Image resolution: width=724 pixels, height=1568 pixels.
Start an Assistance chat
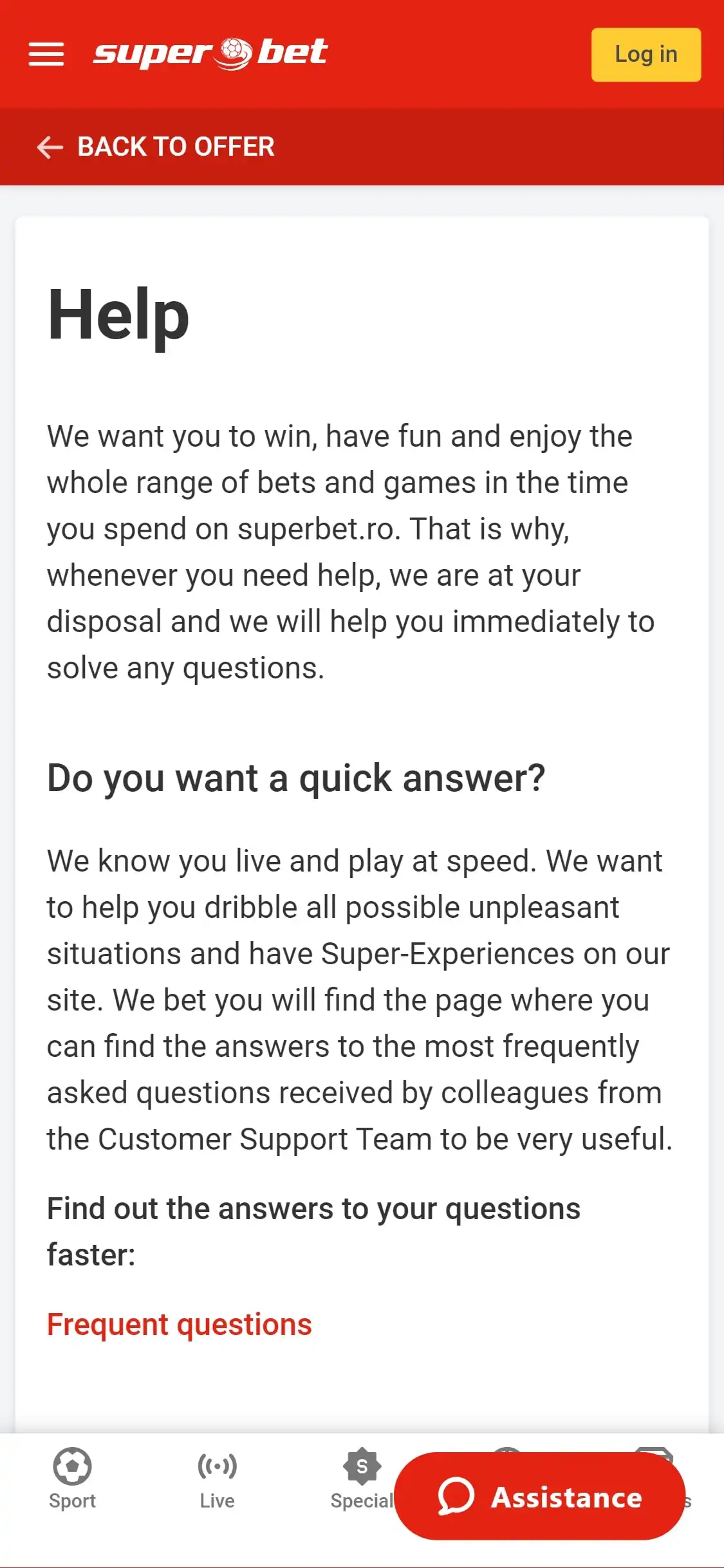coord(539,1497)
